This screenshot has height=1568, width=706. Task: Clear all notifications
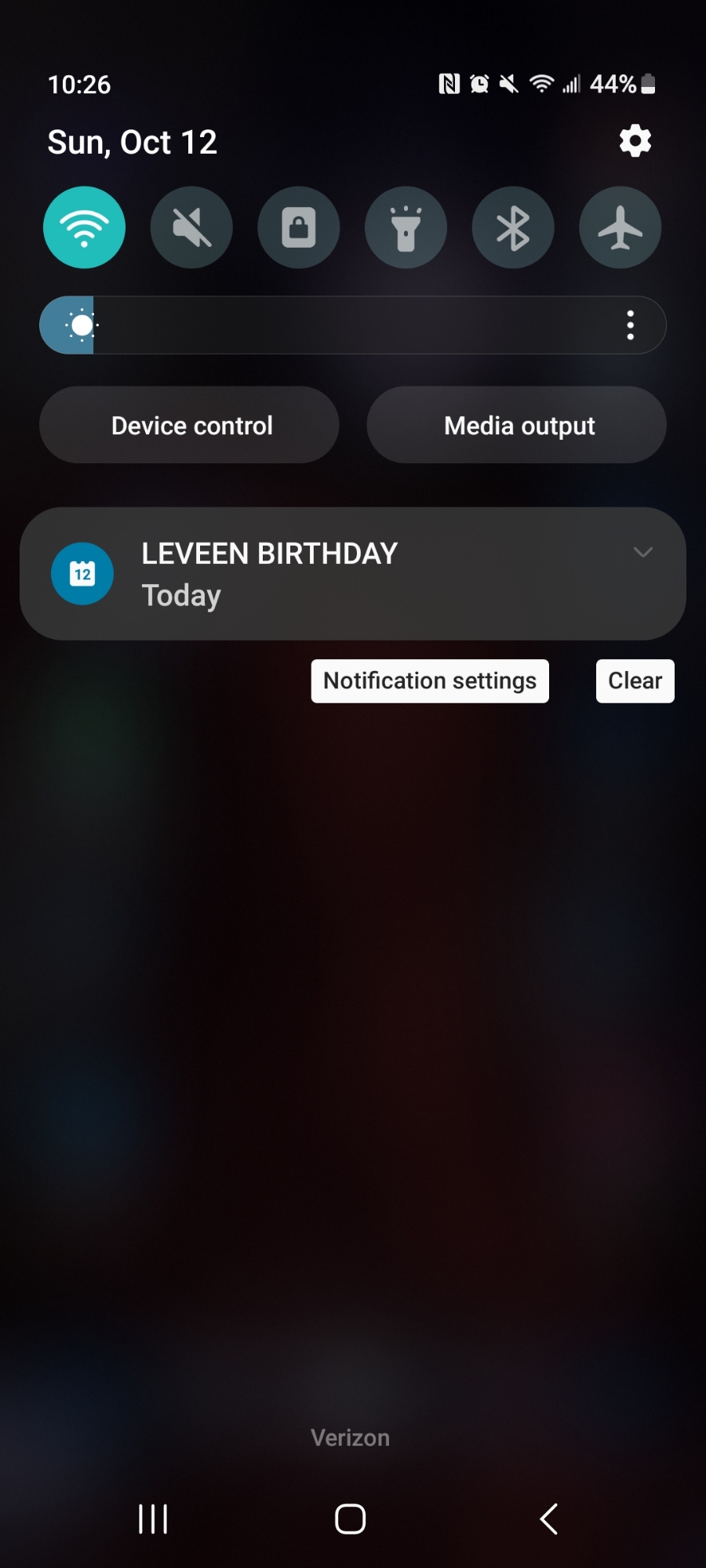point(635,681)
